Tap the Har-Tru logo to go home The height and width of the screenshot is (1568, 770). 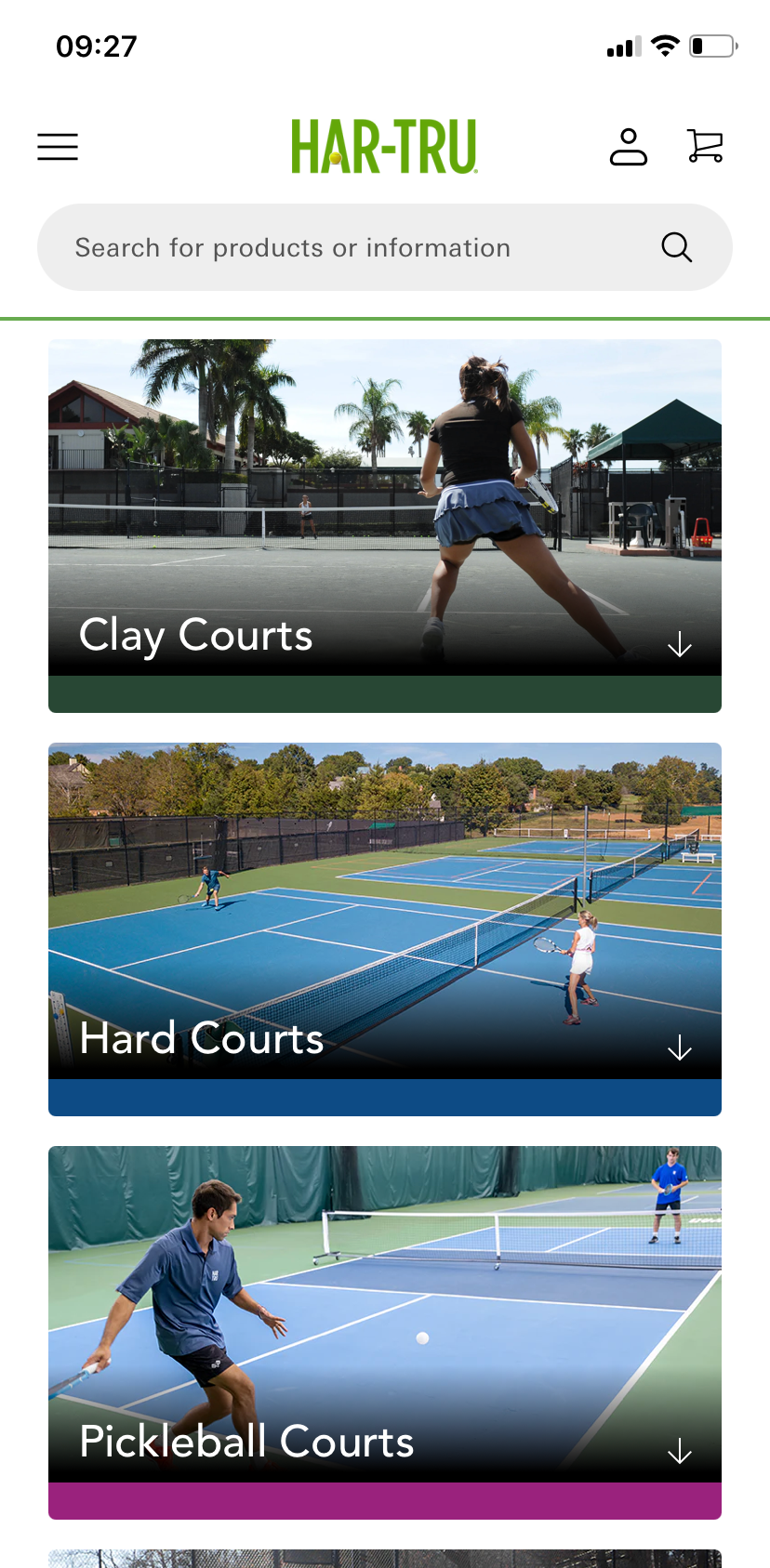(x=384, y=147)
